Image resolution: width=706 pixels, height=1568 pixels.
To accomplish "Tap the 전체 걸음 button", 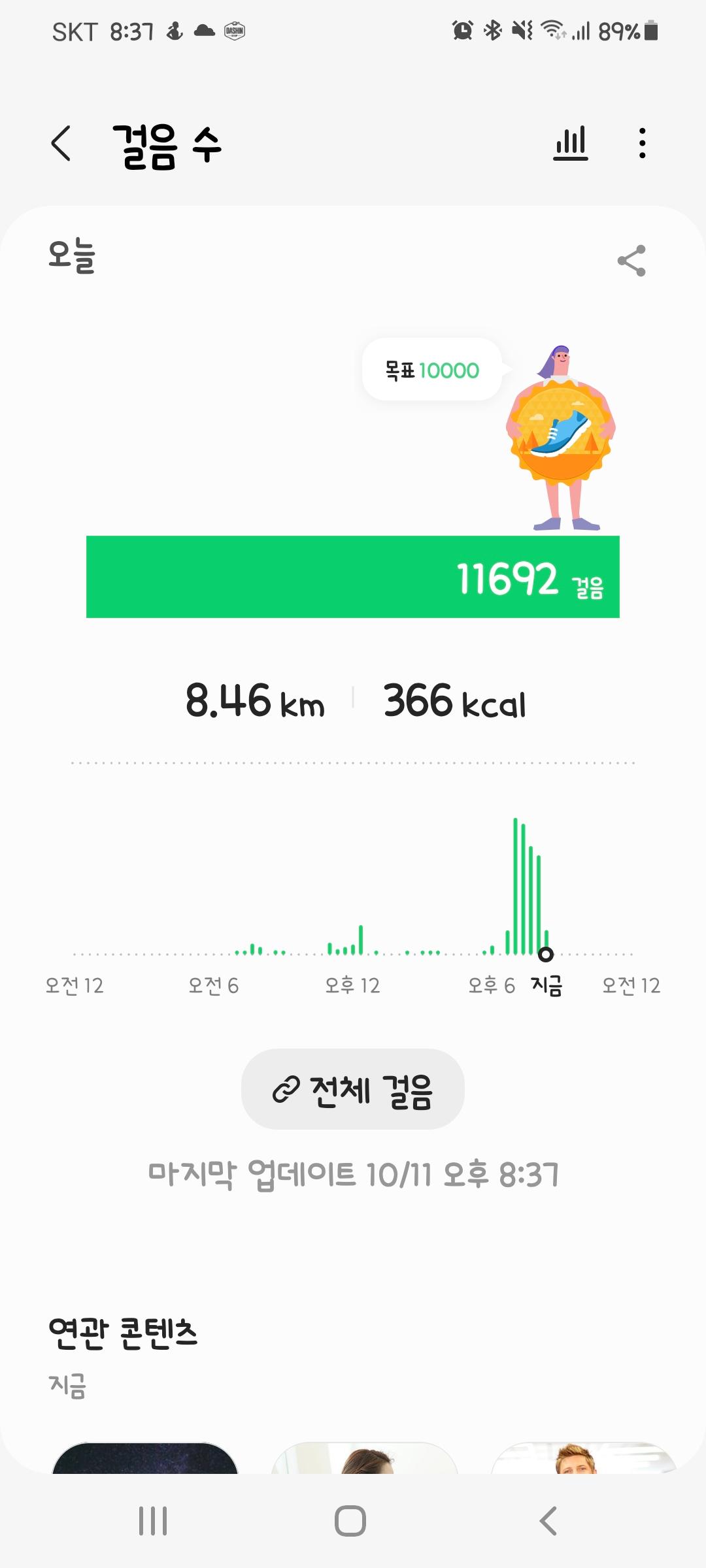I will point(353,1089).
